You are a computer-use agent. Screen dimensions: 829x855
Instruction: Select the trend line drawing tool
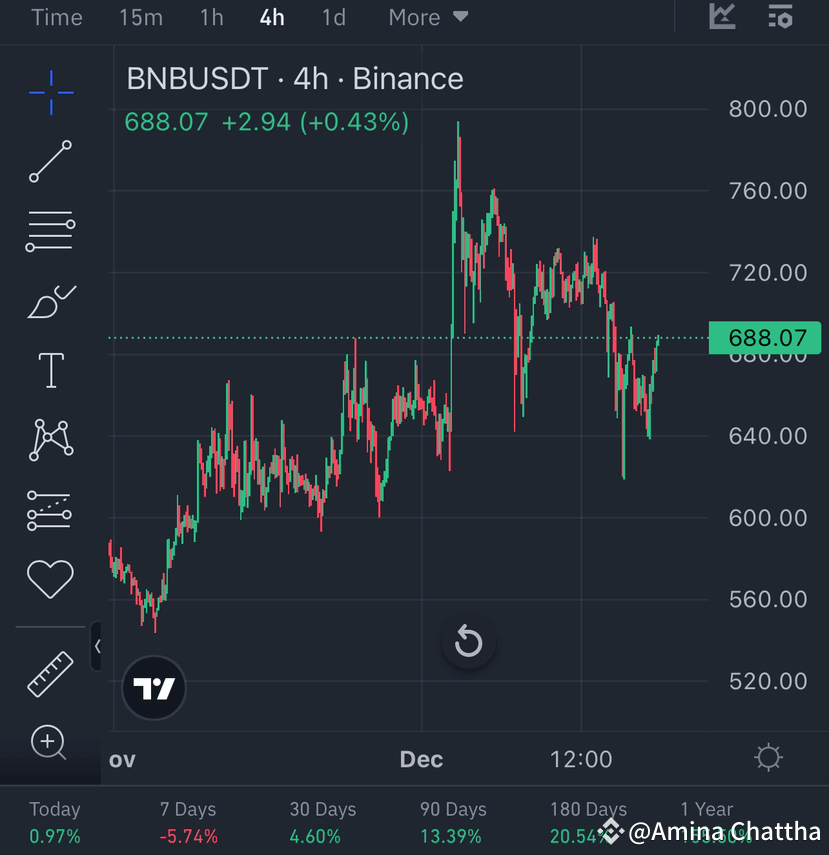point(50,162)
